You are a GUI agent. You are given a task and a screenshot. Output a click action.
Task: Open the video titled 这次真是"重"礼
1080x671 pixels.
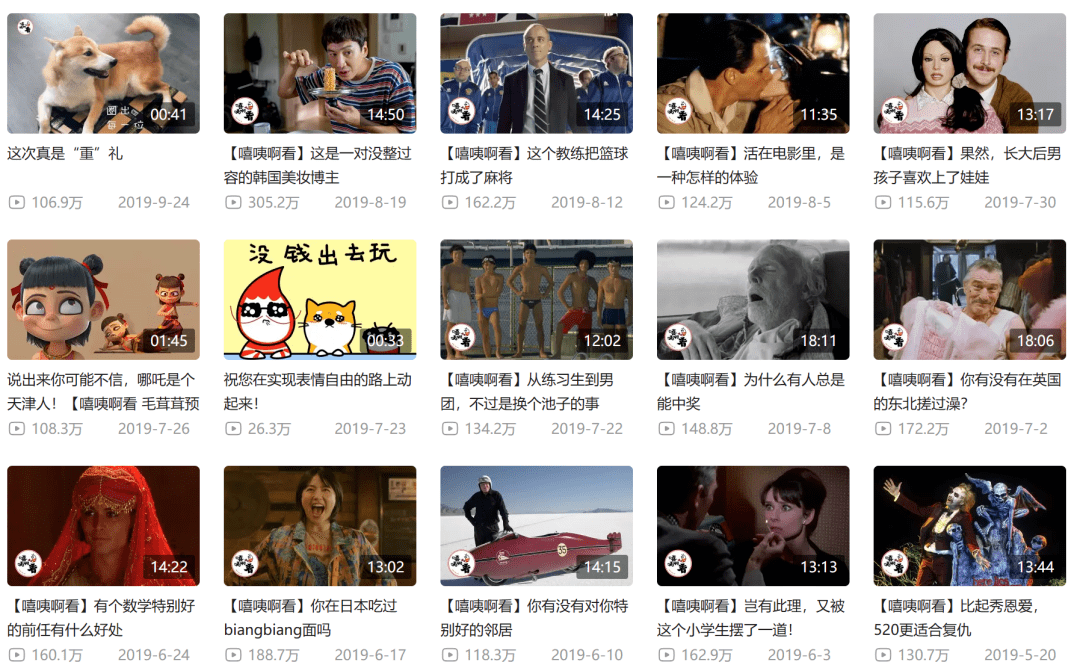point(103,73)
